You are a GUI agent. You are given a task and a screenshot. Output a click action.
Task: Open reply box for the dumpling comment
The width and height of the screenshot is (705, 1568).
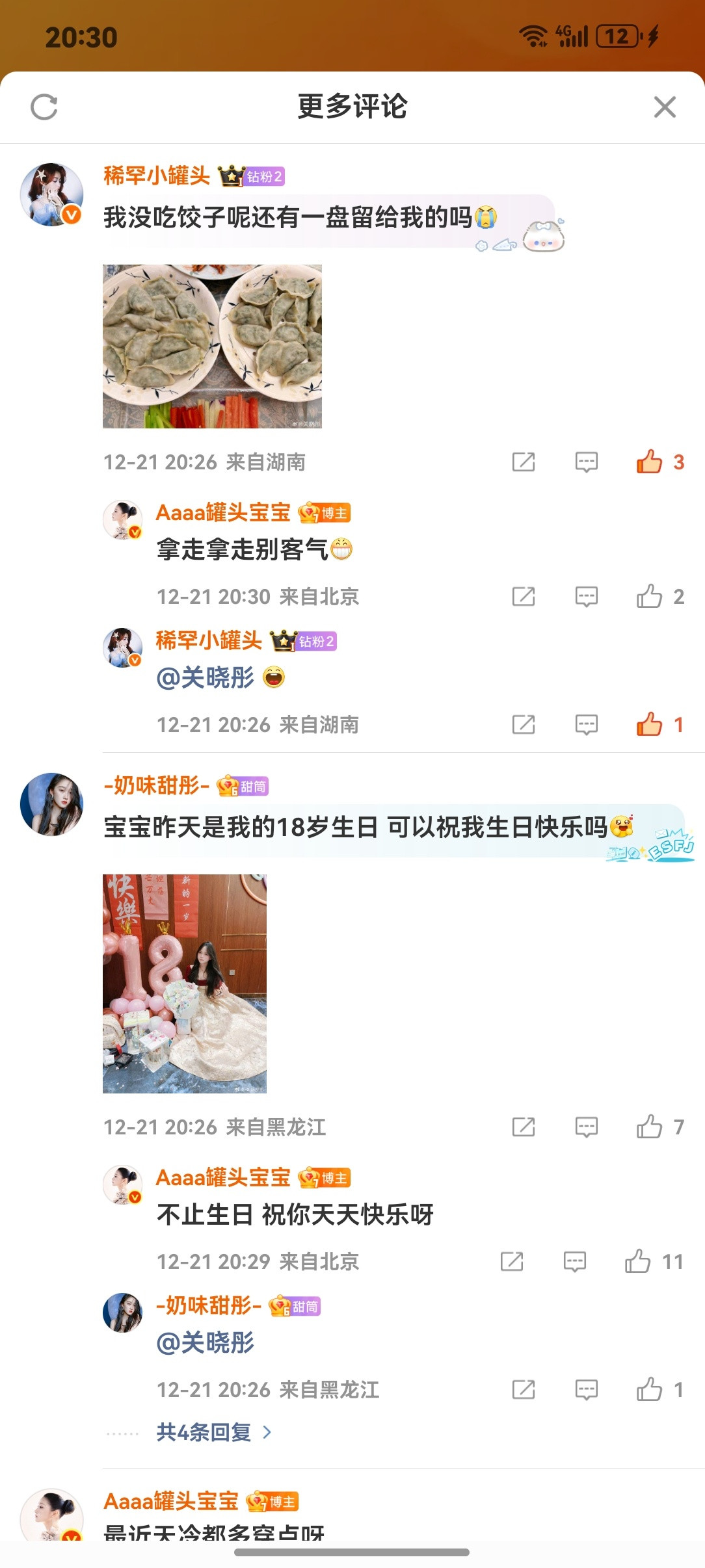(586, 462)
